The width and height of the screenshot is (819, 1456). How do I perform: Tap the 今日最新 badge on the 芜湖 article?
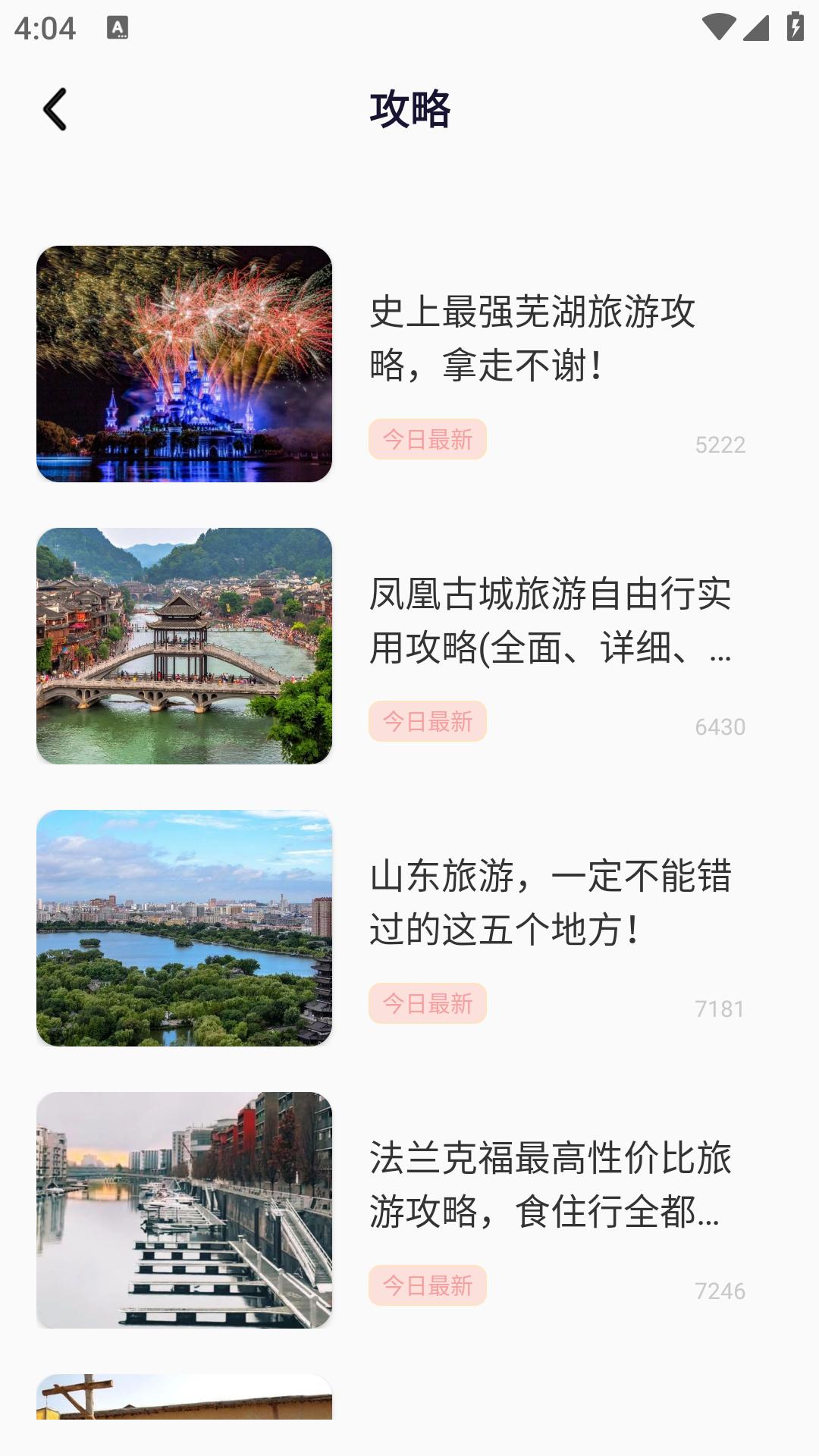[x=427, y=441]
